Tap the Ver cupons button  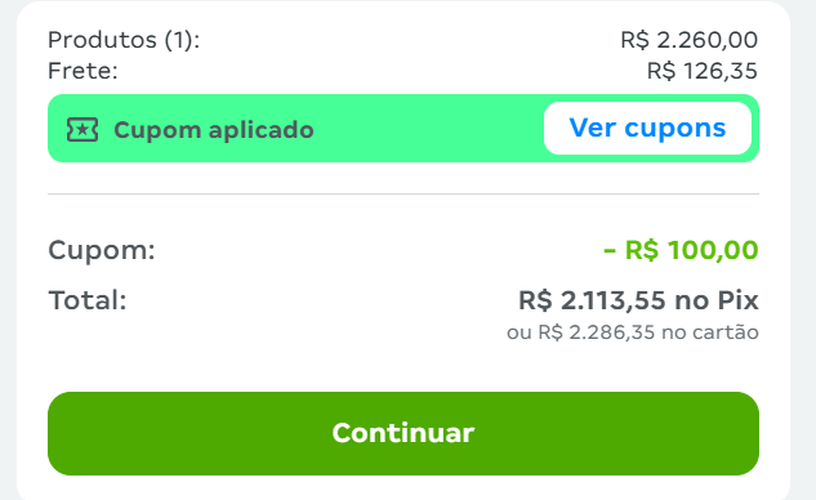pyautogui.click(x=647, y=129)
